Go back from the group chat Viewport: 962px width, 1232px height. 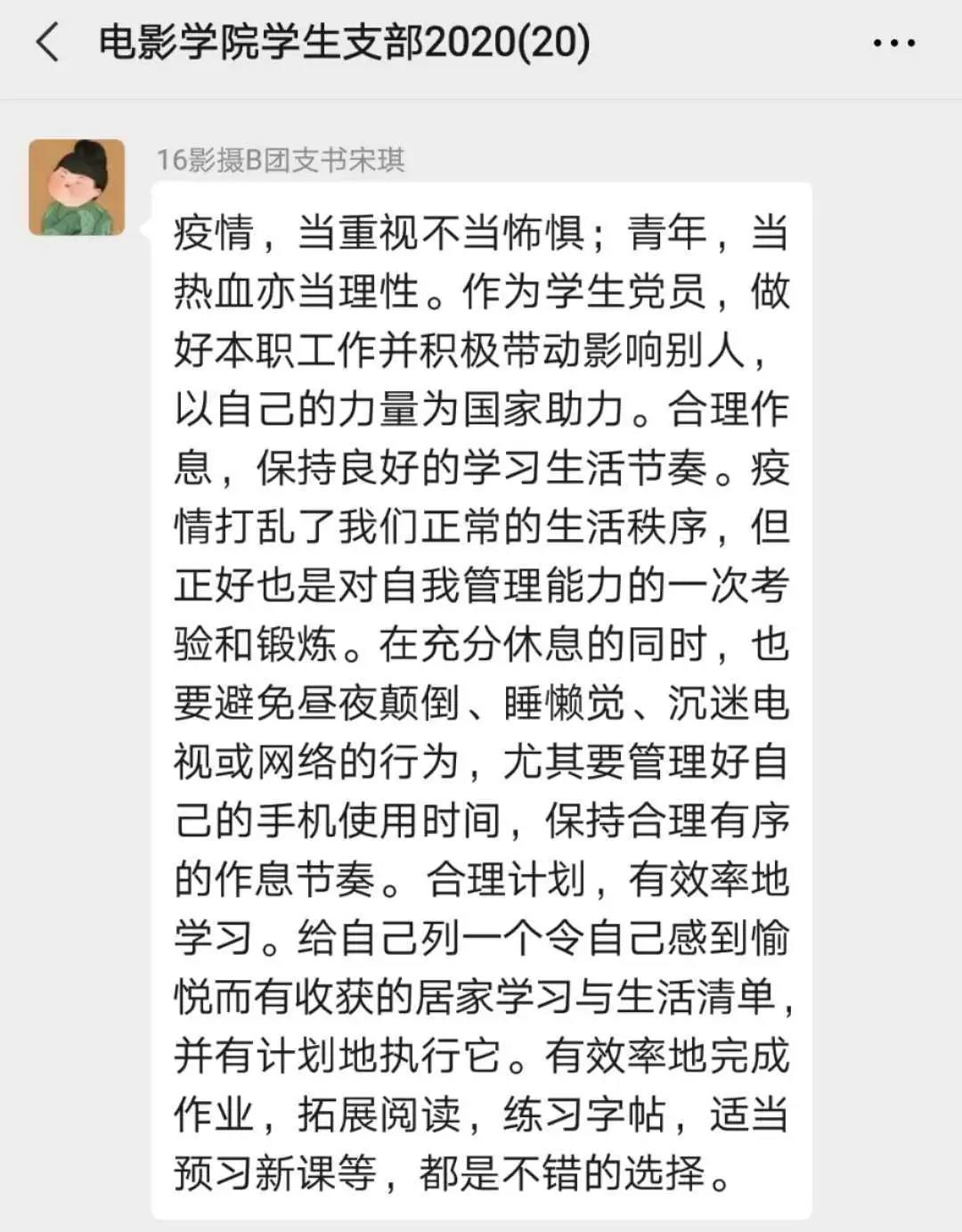47,42
